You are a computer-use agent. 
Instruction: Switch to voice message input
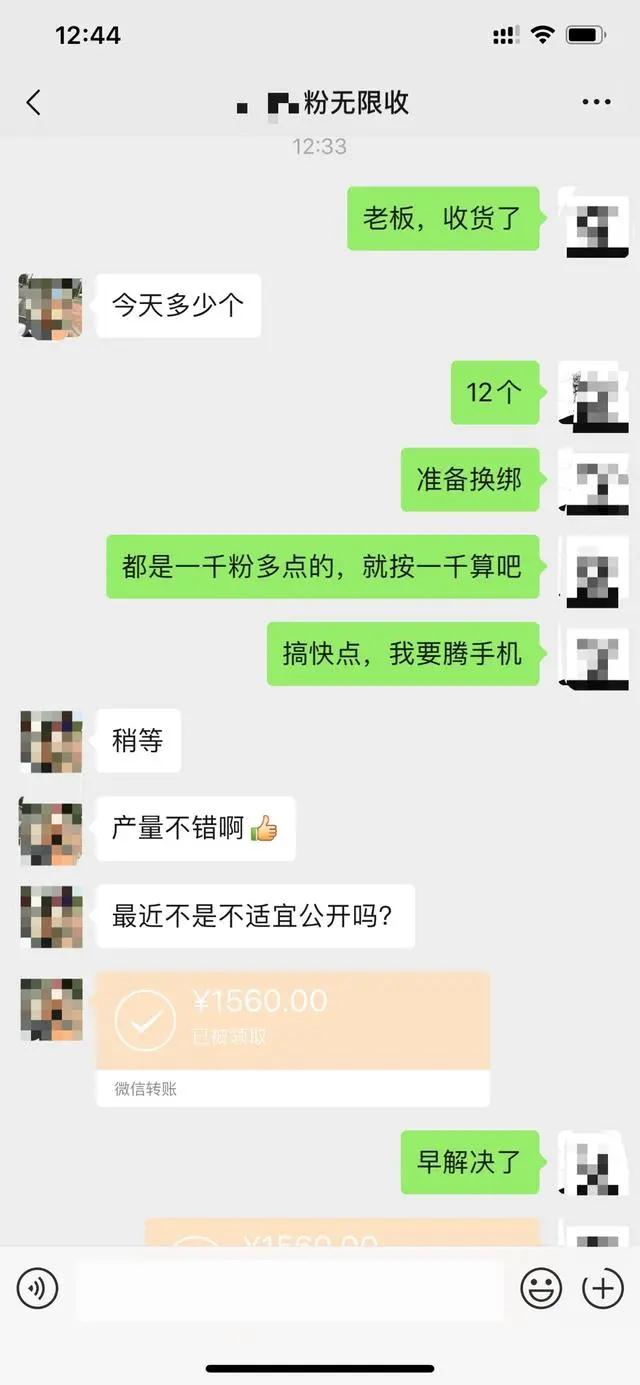pos(38,1289)
